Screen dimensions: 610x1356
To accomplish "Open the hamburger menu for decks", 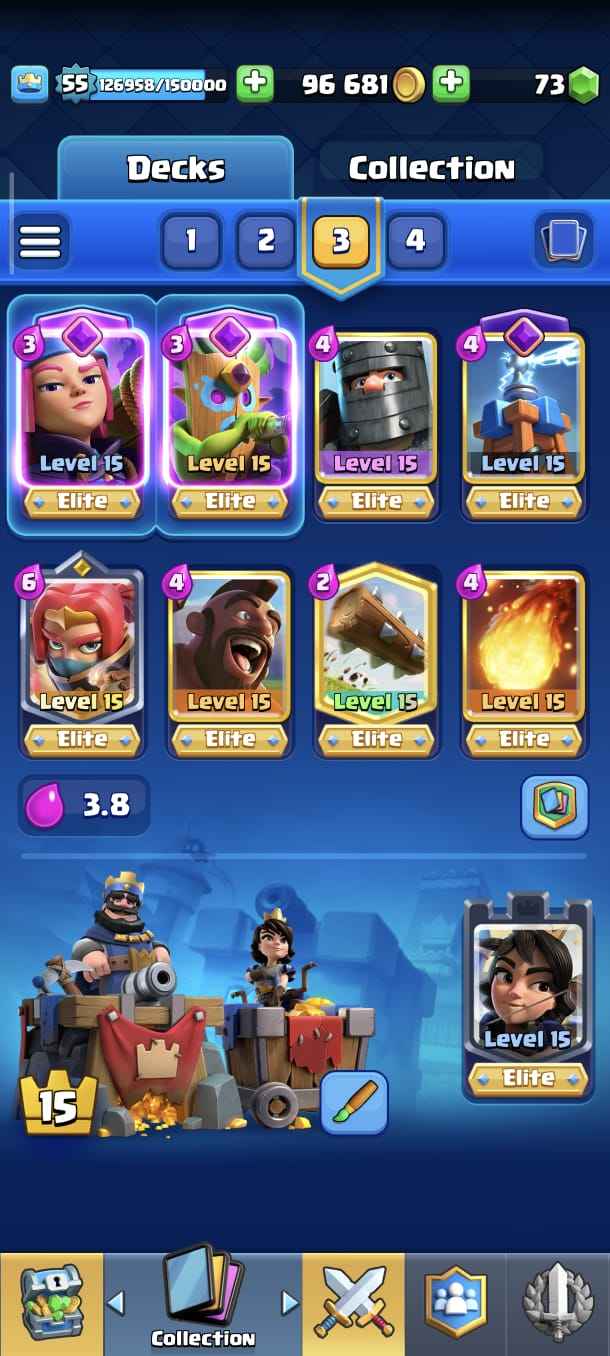I will tap(40, 241).
